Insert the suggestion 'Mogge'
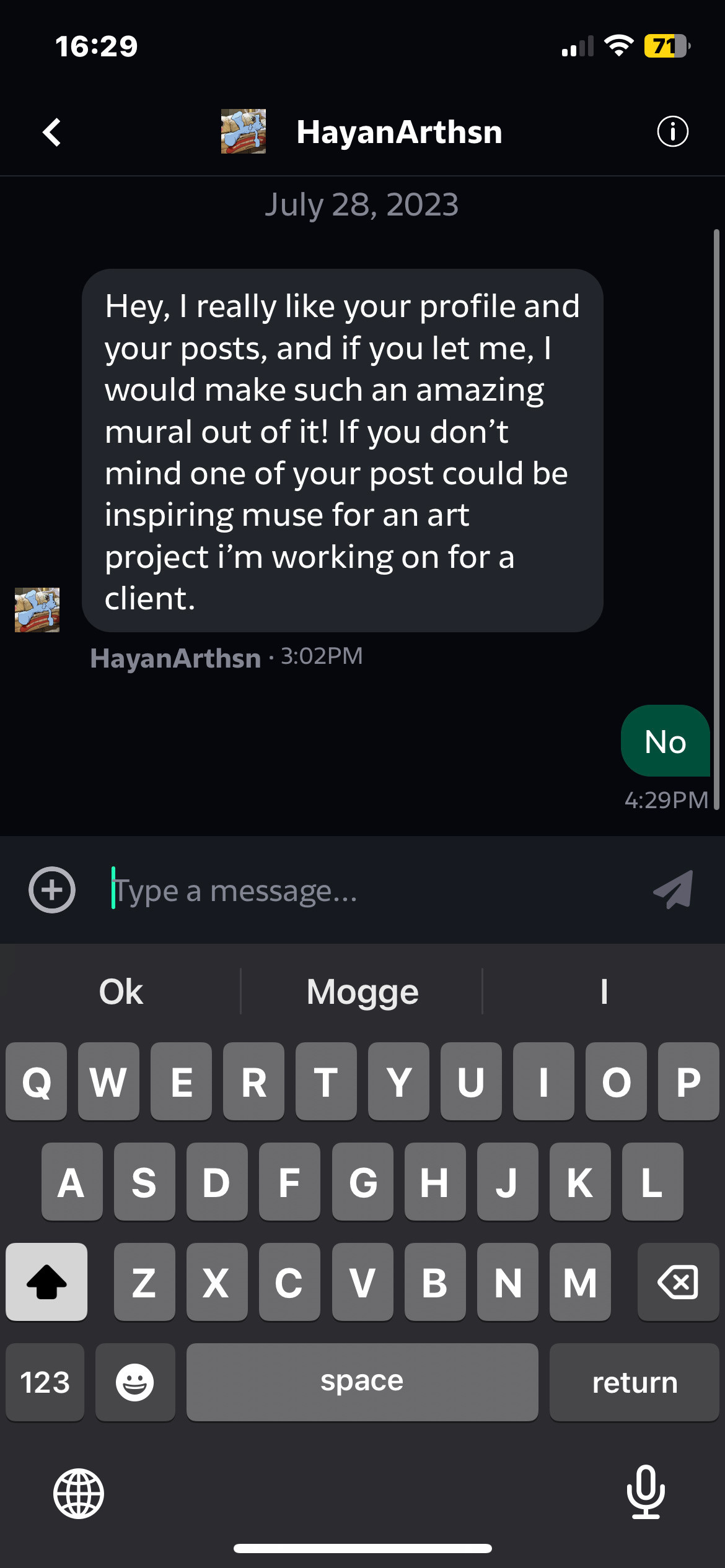This screenshot has height=1568, width=725. (x=362, y=991)
